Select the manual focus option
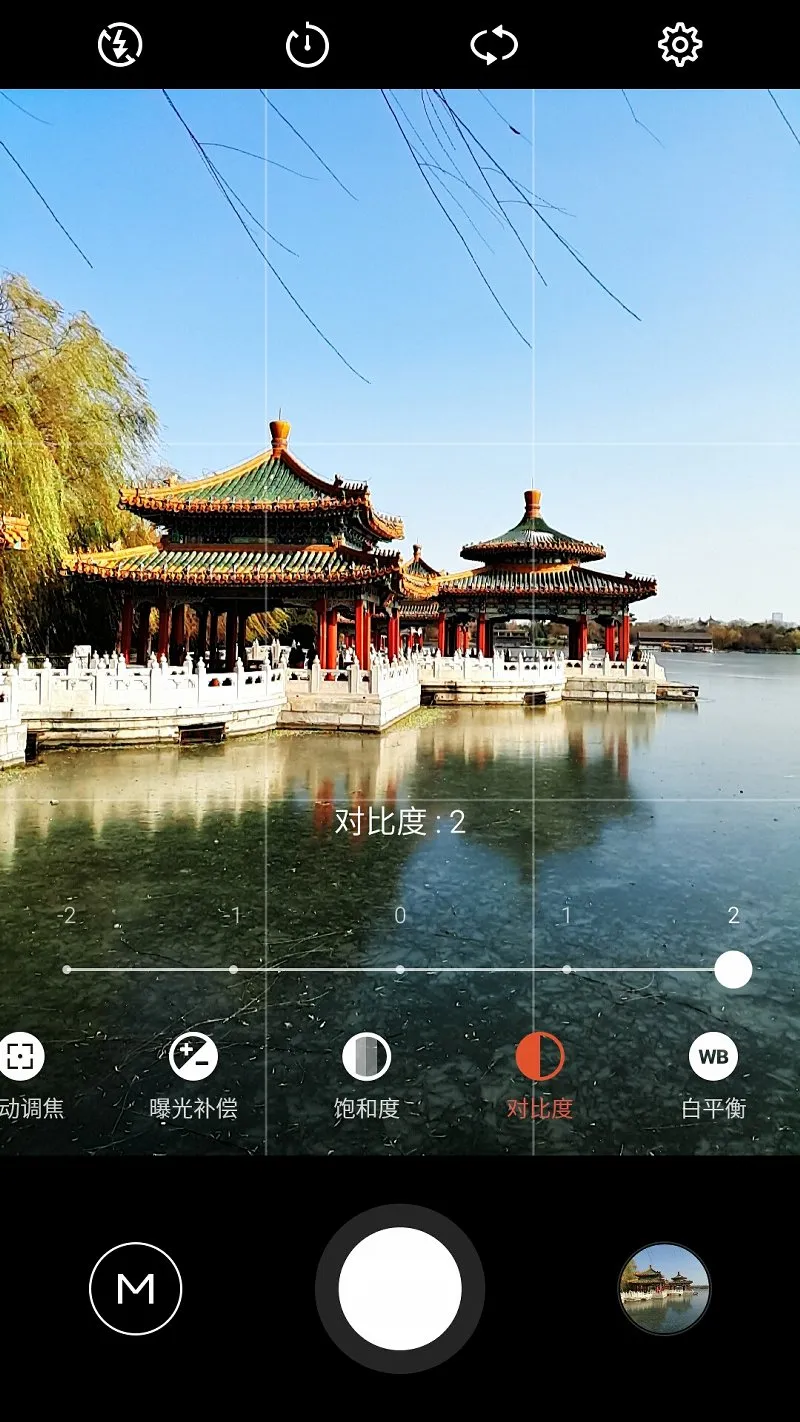Image resolution: width=800 pixels, height=1422 pixels. 22,1075
